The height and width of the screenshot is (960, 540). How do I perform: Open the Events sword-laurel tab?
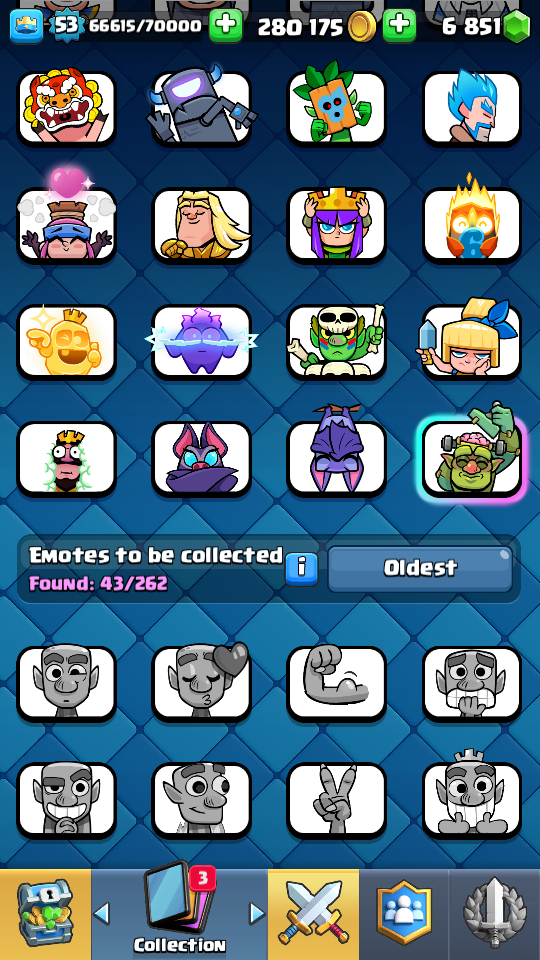pos(495,914)
